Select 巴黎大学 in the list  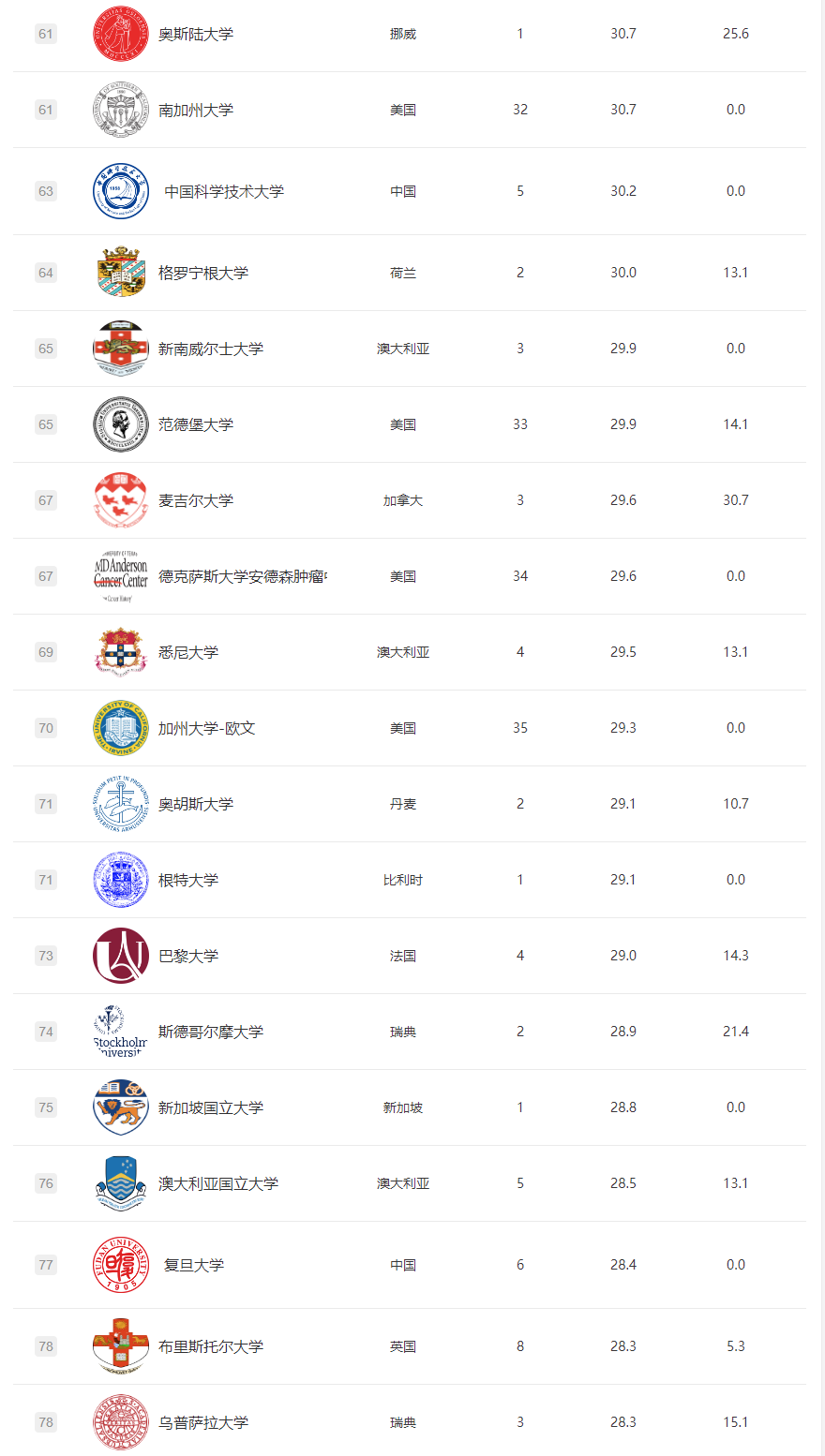pos(188,956)
